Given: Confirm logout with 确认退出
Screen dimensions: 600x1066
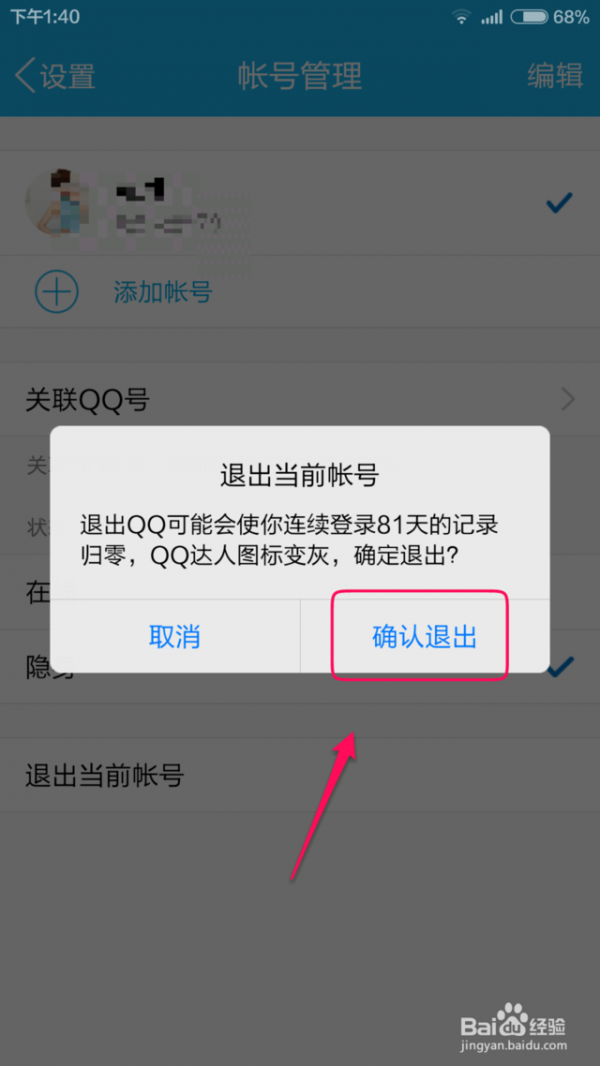Looking at the screenshot, I should [424, 637].
